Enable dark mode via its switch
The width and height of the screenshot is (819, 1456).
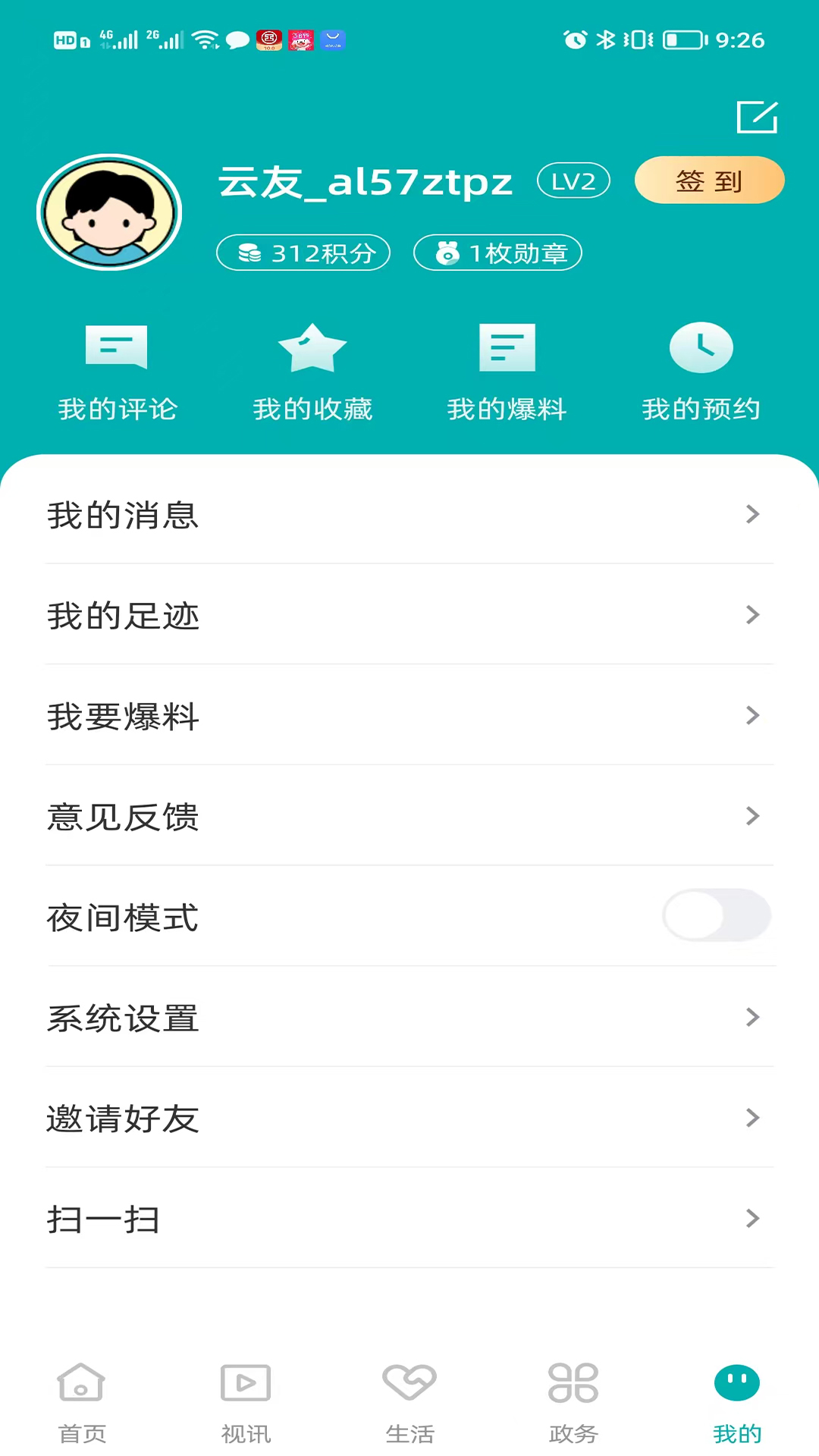pyautogui.click(x=716, y=915)
